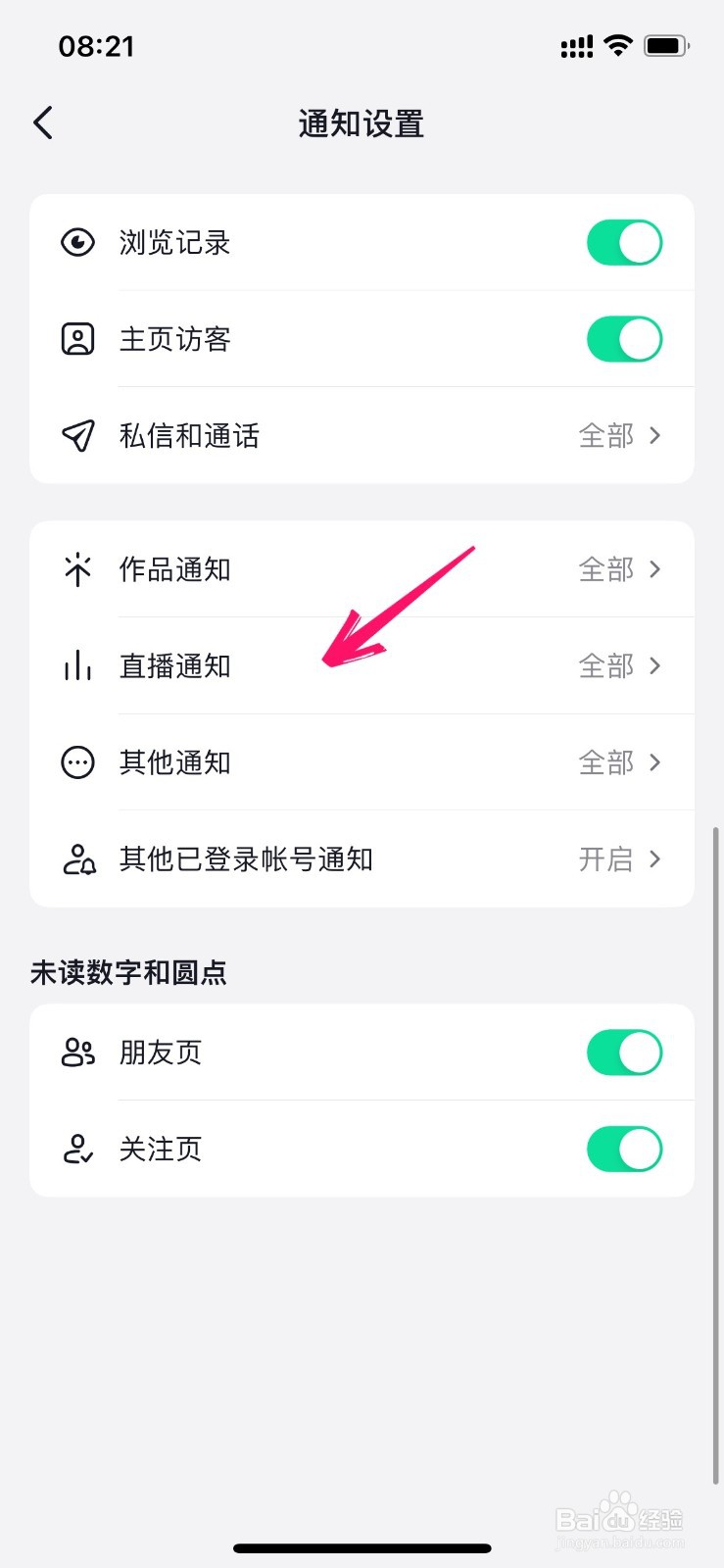Screen dimensions: 724x1568
Task: Open the 作品通知 settings chevron
Action: point(654,568)
